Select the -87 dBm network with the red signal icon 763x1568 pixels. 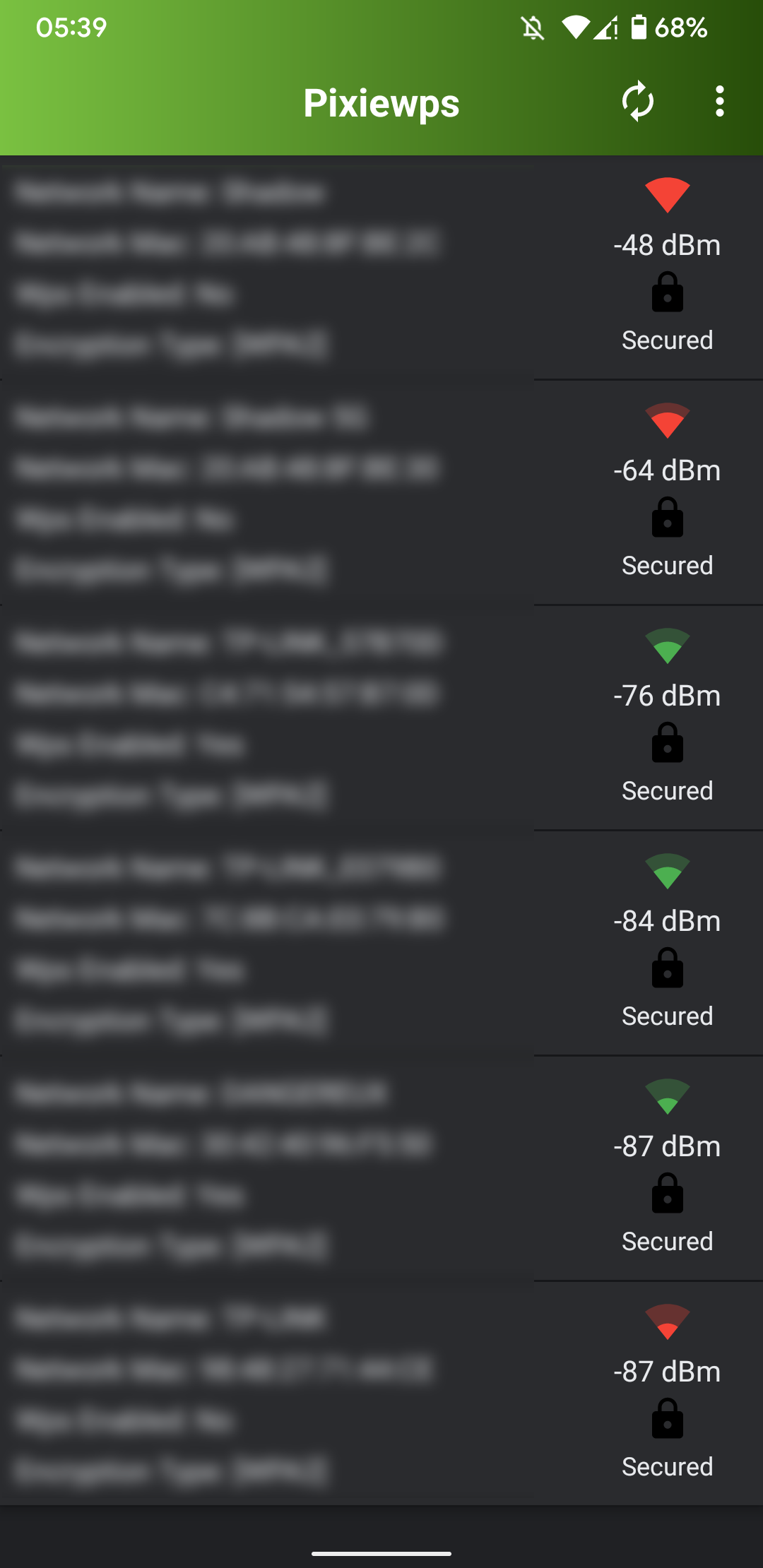381,1394
